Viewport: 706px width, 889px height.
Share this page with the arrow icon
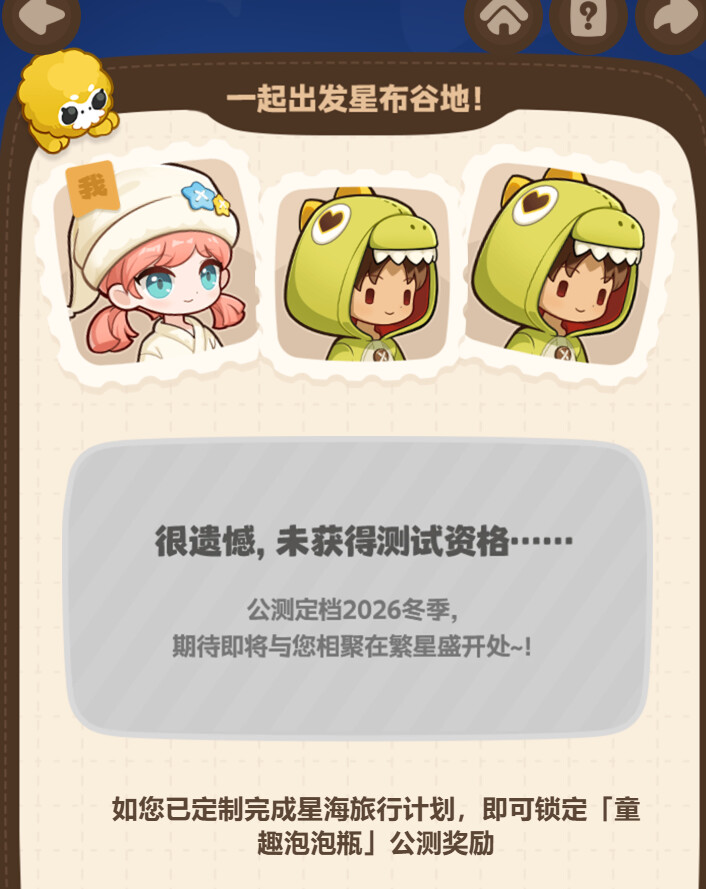pos(673,18)
